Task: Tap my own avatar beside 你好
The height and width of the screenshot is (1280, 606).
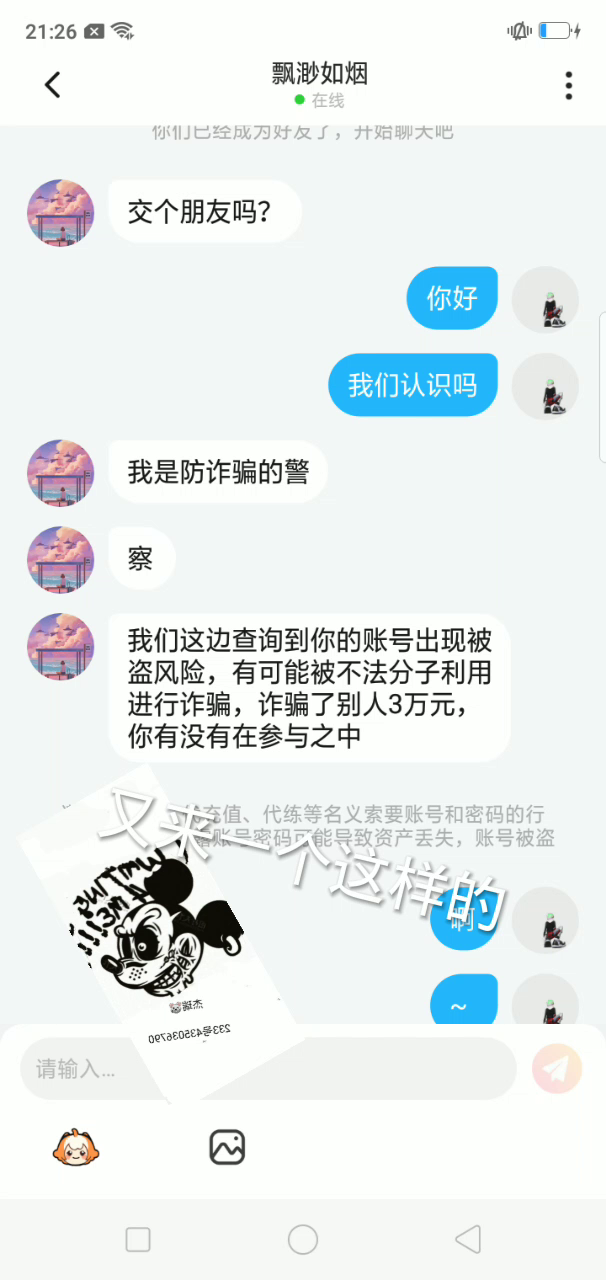Action: point(545,299)
